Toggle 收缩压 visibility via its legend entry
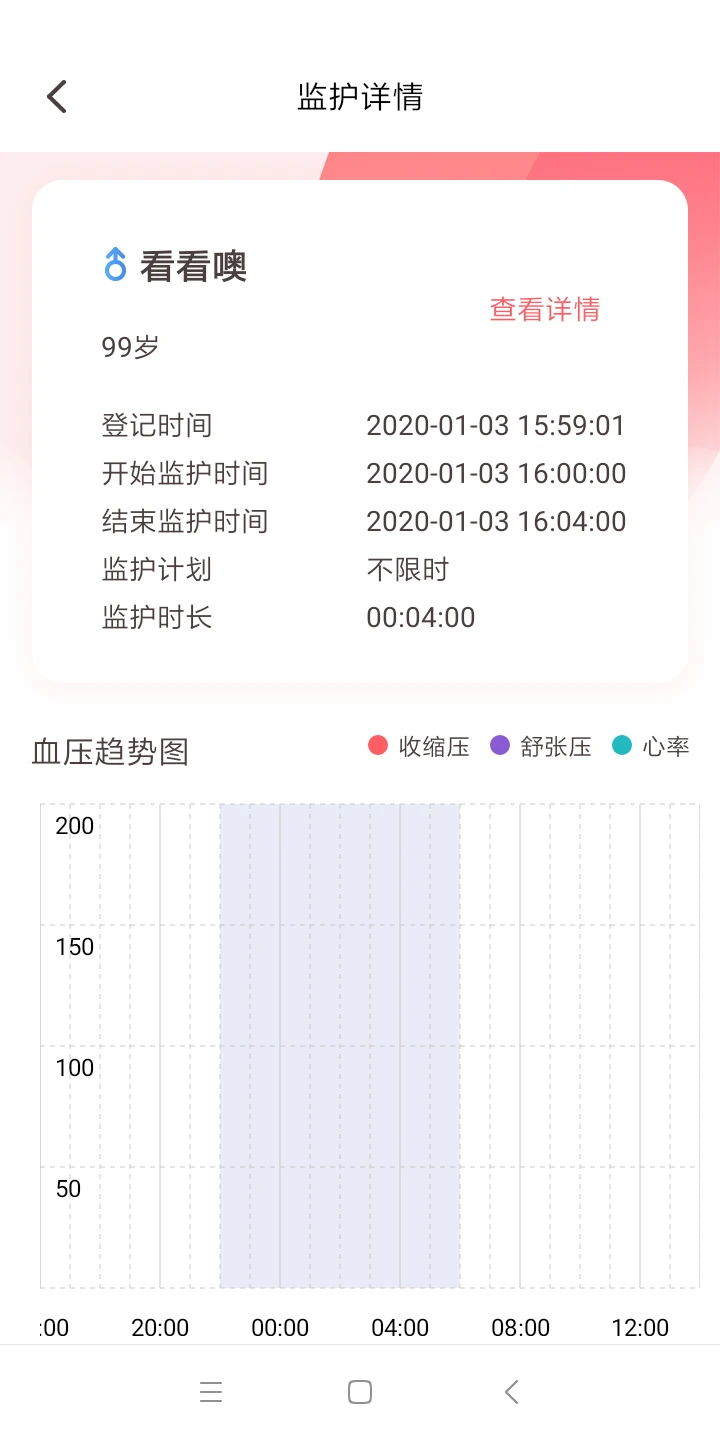The width and height of the screenshot is (720, 1440). point(418,745)
